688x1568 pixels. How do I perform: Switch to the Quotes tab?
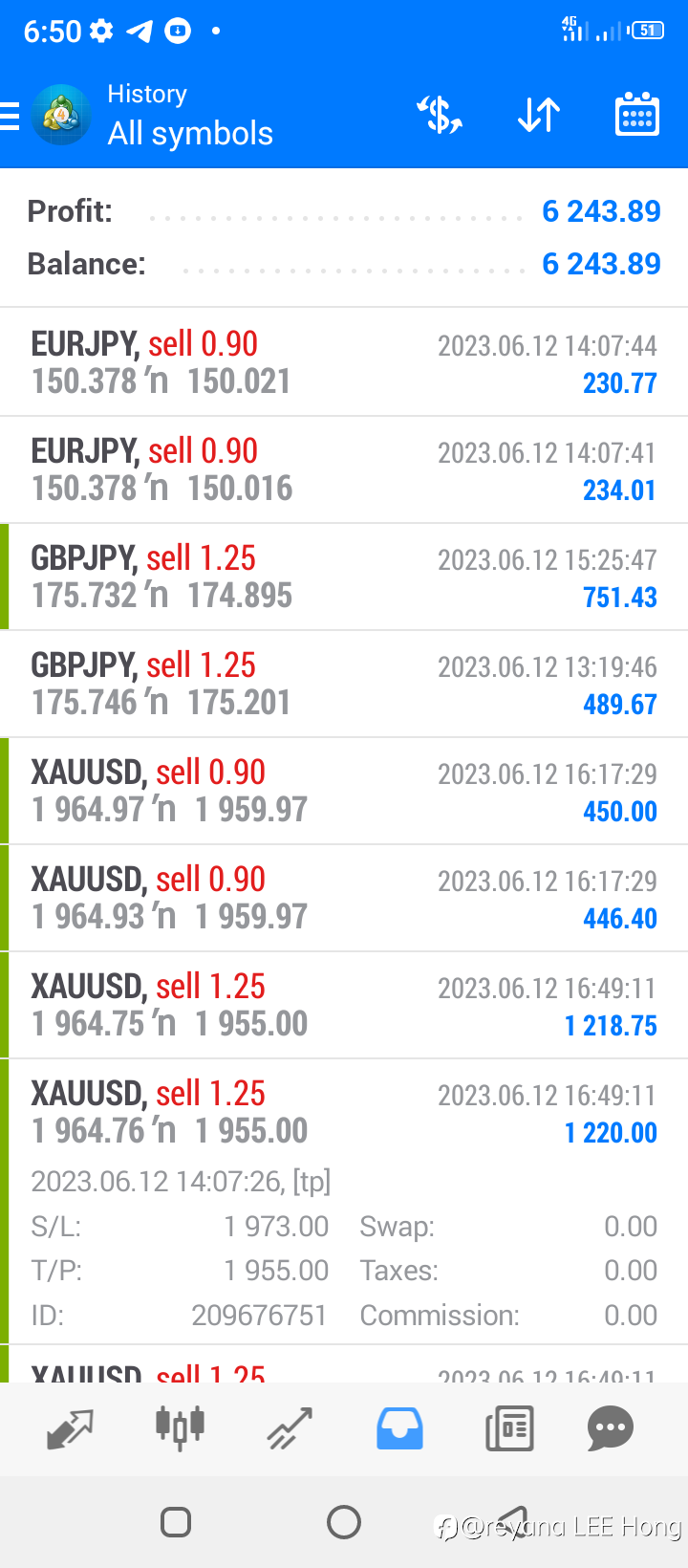coord(70,1428)
